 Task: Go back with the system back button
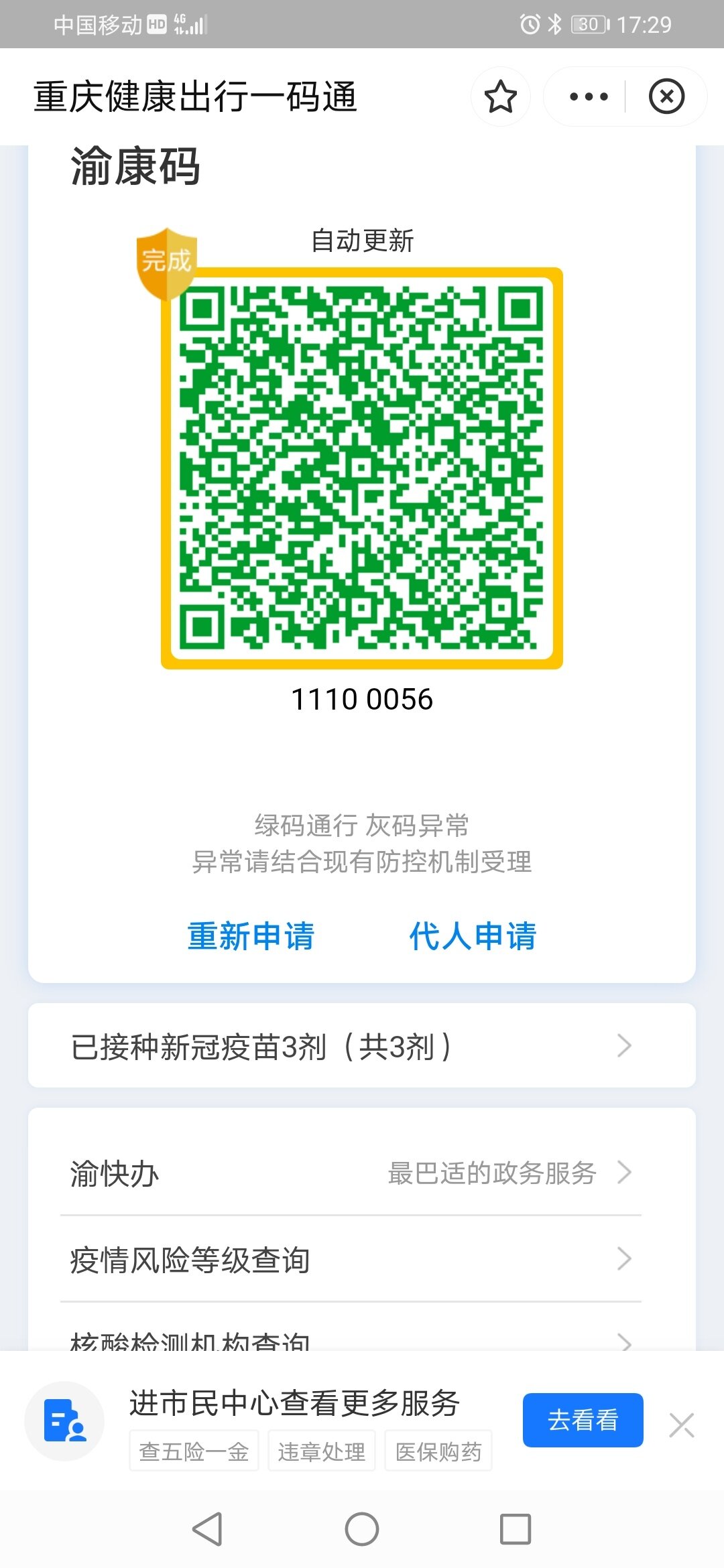pos(207,1529)
